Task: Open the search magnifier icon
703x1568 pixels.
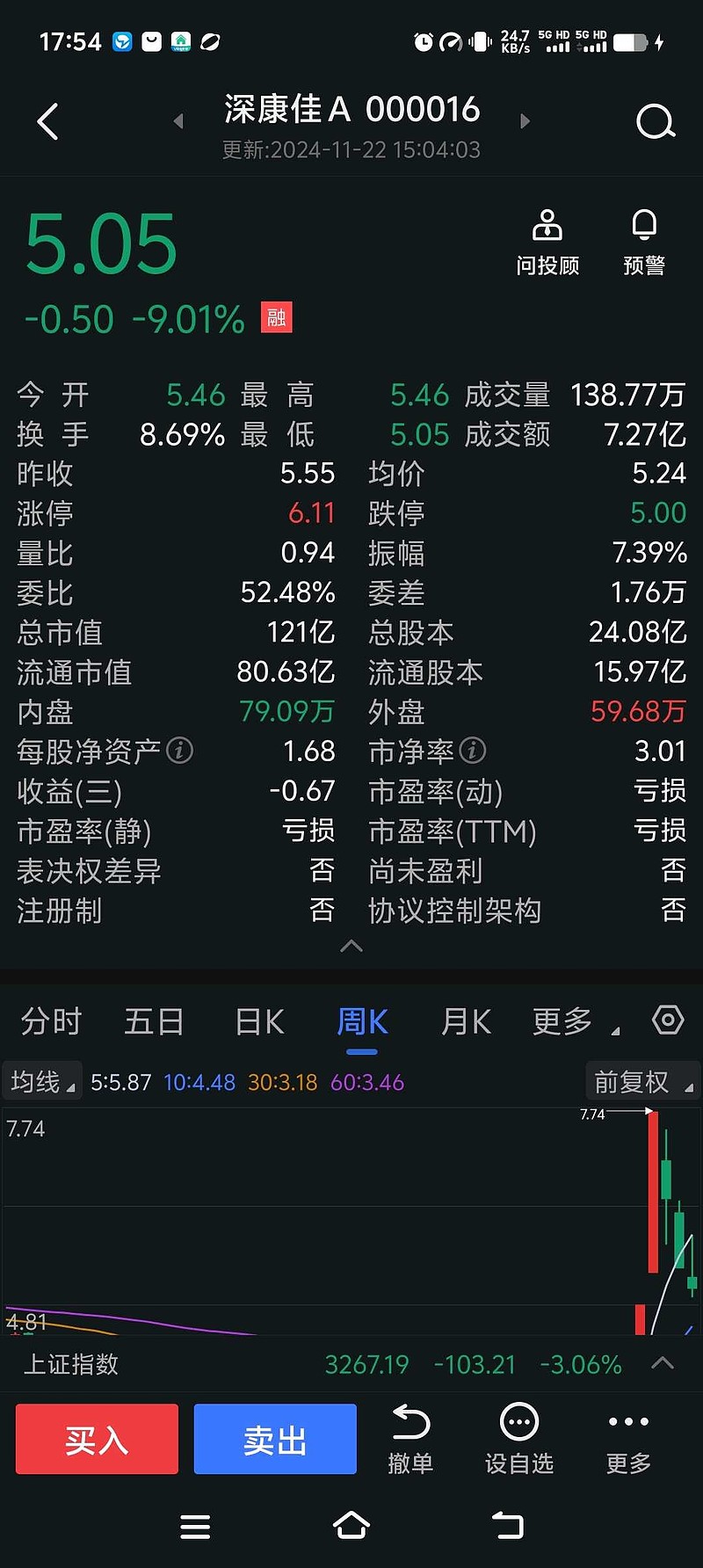Action: 655,121
